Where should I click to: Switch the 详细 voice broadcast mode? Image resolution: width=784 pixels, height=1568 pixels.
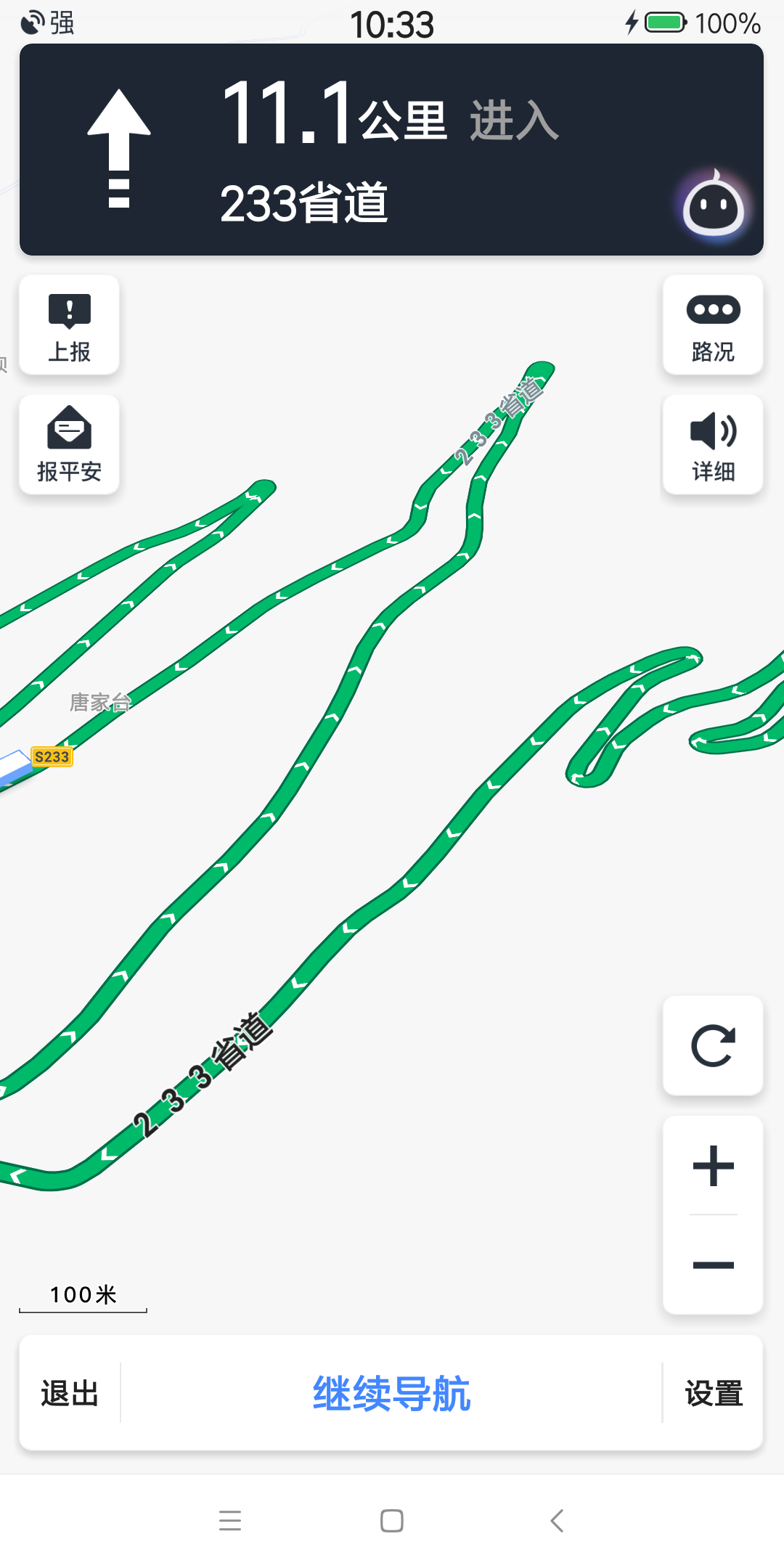[x=713, y=445]
